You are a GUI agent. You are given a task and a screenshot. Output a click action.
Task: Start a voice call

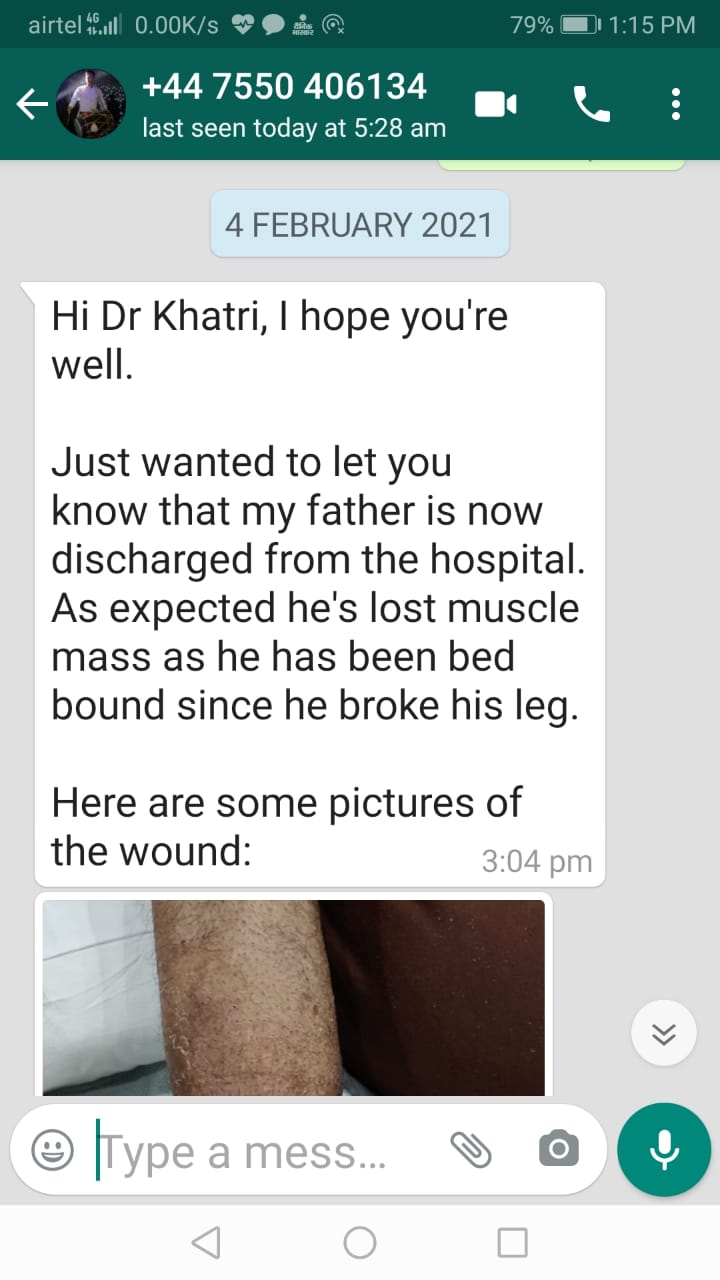click(591, 104)
